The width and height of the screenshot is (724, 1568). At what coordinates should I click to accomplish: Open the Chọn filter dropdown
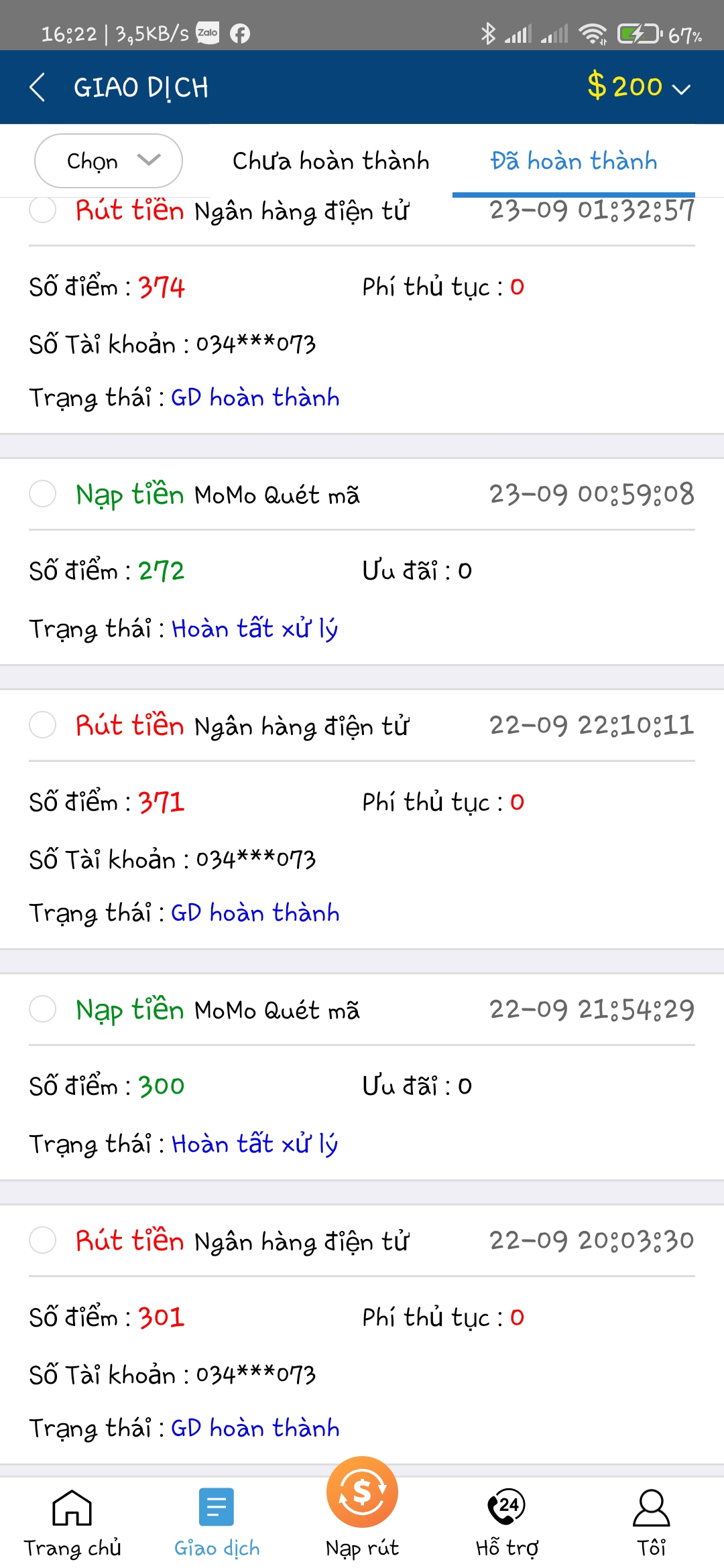(x=108, y=161)
